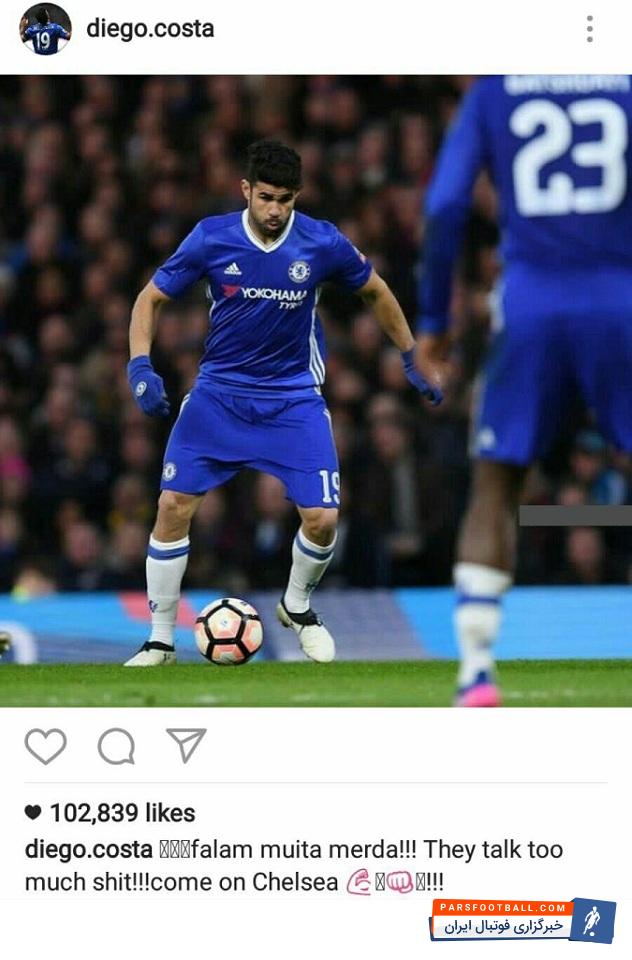
Task: Like the post with heart icon
Action: click(x=45, y=746)
